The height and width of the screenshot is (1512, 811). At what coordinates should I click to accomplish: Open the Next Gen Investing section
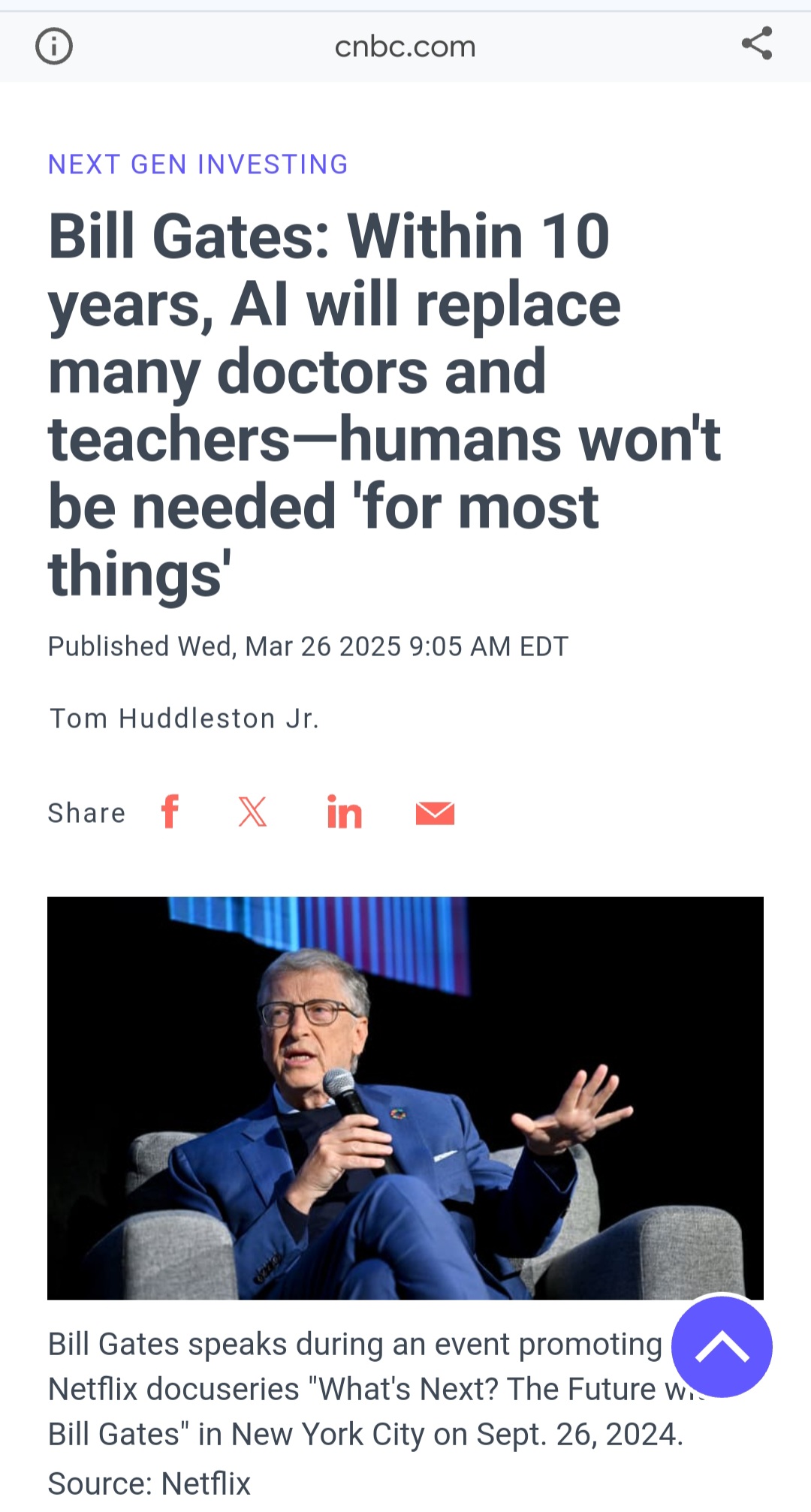click(198, 164)
